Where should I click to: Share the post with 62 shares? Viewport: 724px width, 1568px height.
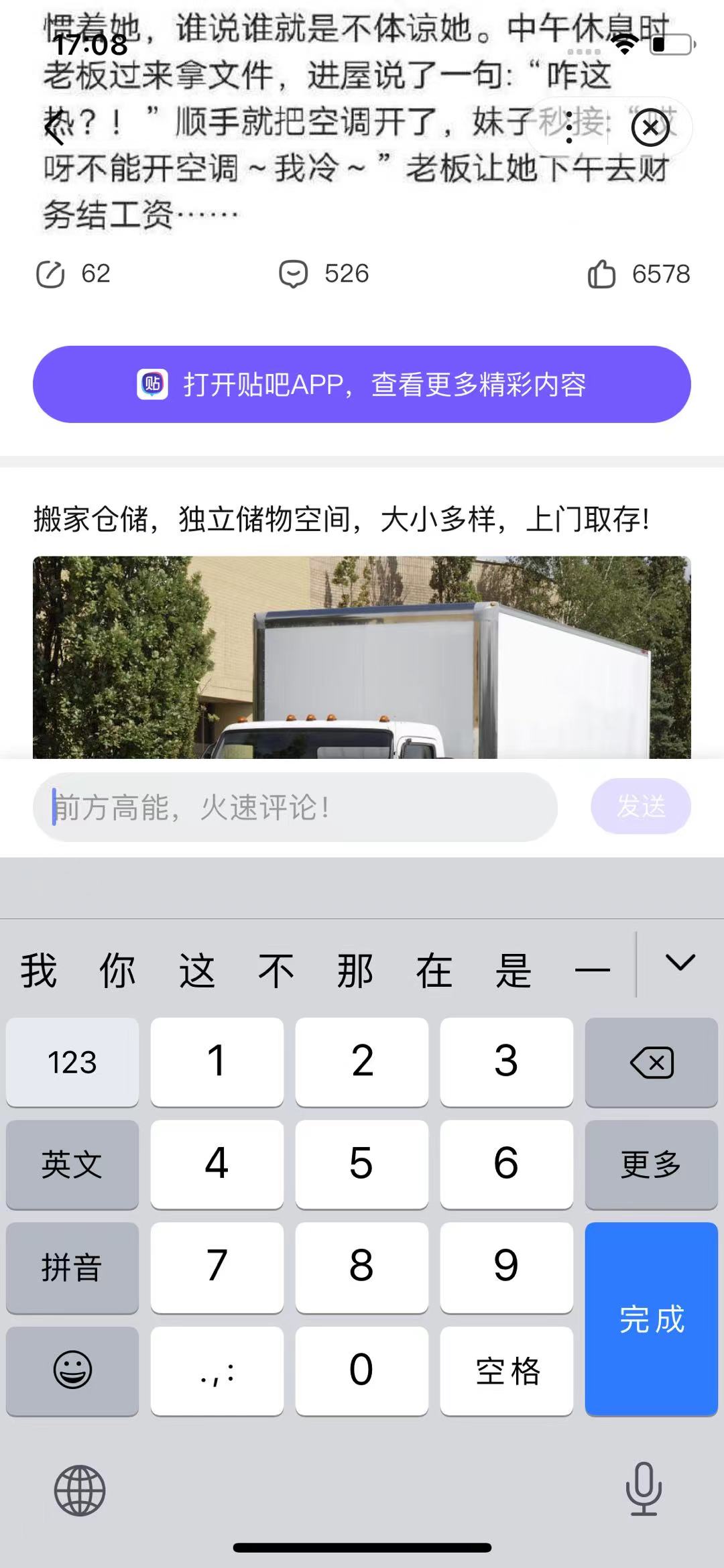(x=72, y=274)
